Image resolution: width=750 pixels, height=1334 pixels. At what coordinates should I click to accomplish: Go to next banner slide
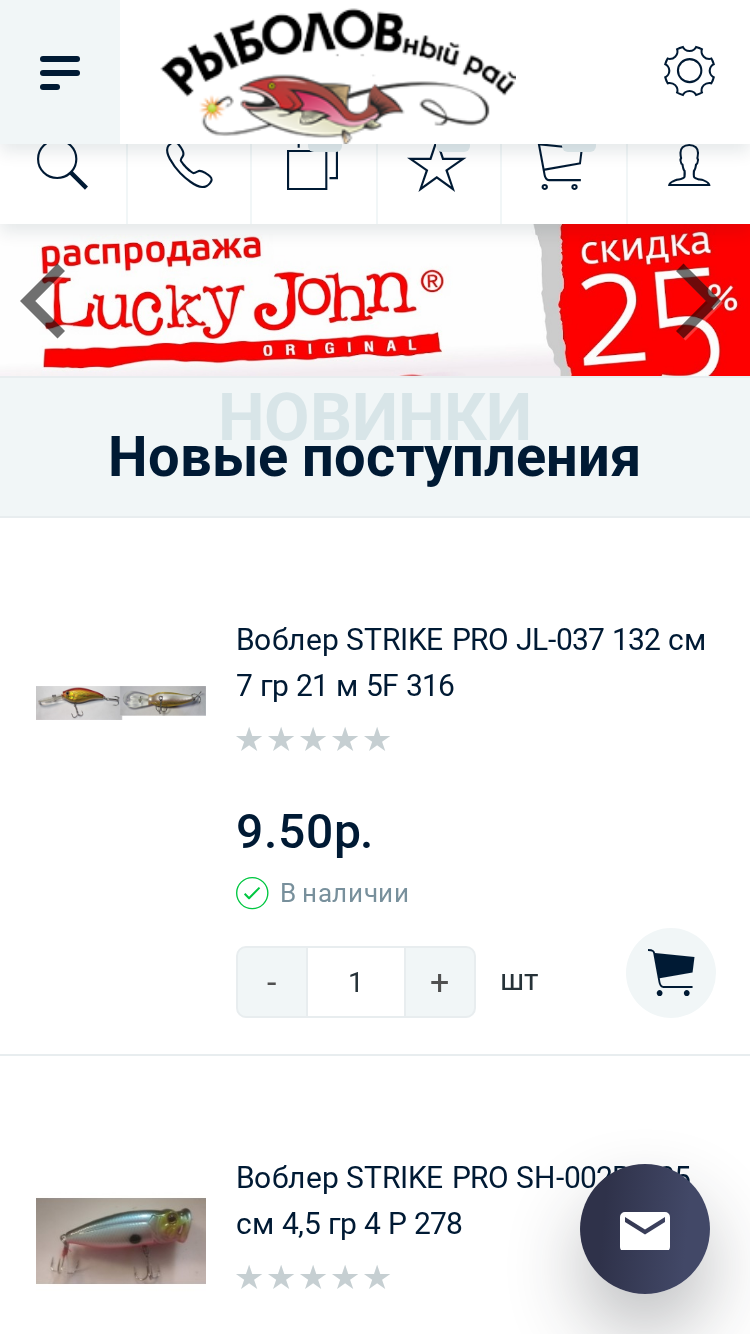coord(697,301)
